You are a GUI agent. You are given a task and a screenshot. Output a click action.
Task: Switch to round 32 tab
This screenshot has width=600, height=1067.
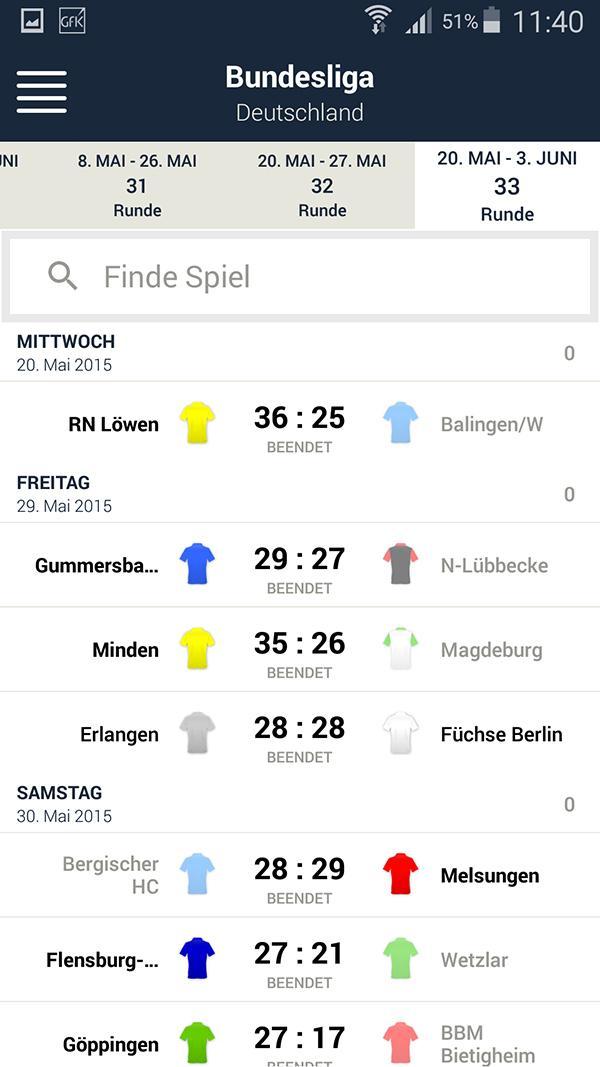click(322, 185)
